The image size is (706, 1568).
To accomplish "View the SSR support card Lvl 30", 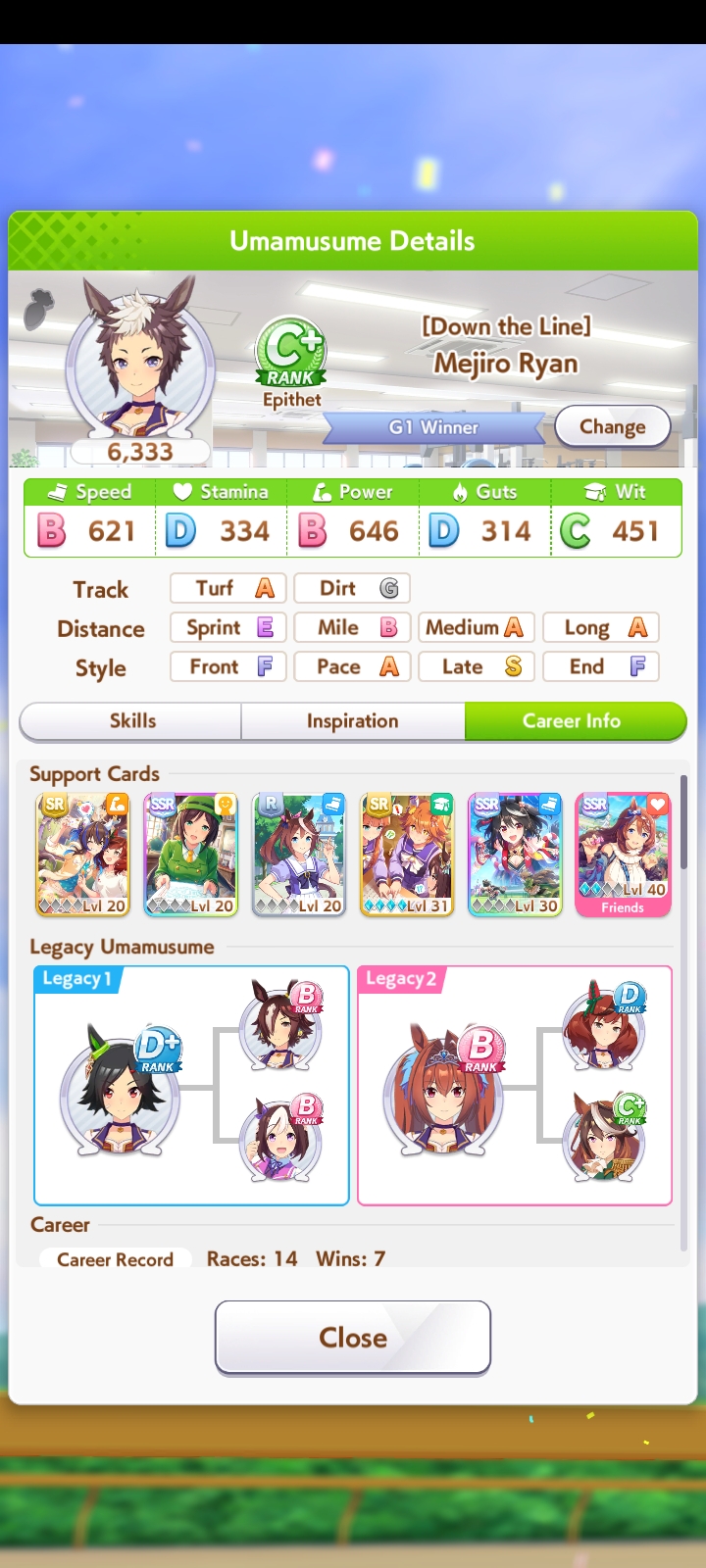I will (x=515, y=855).
